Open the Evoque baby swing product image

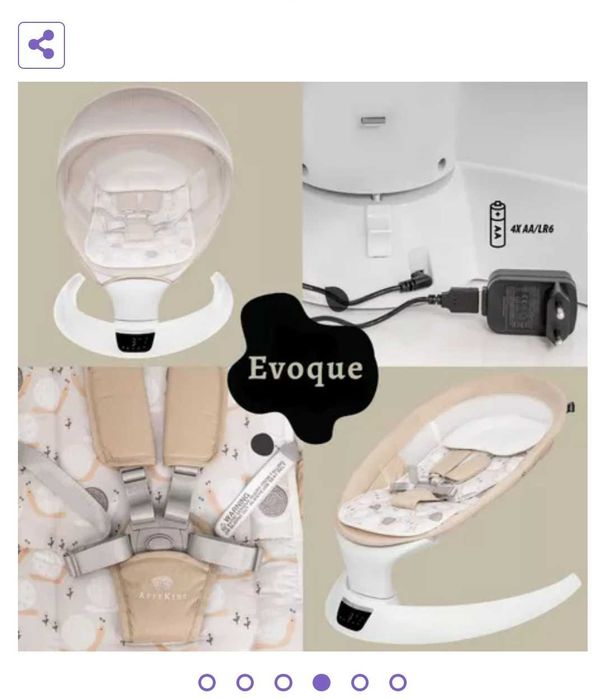[302, 366]
